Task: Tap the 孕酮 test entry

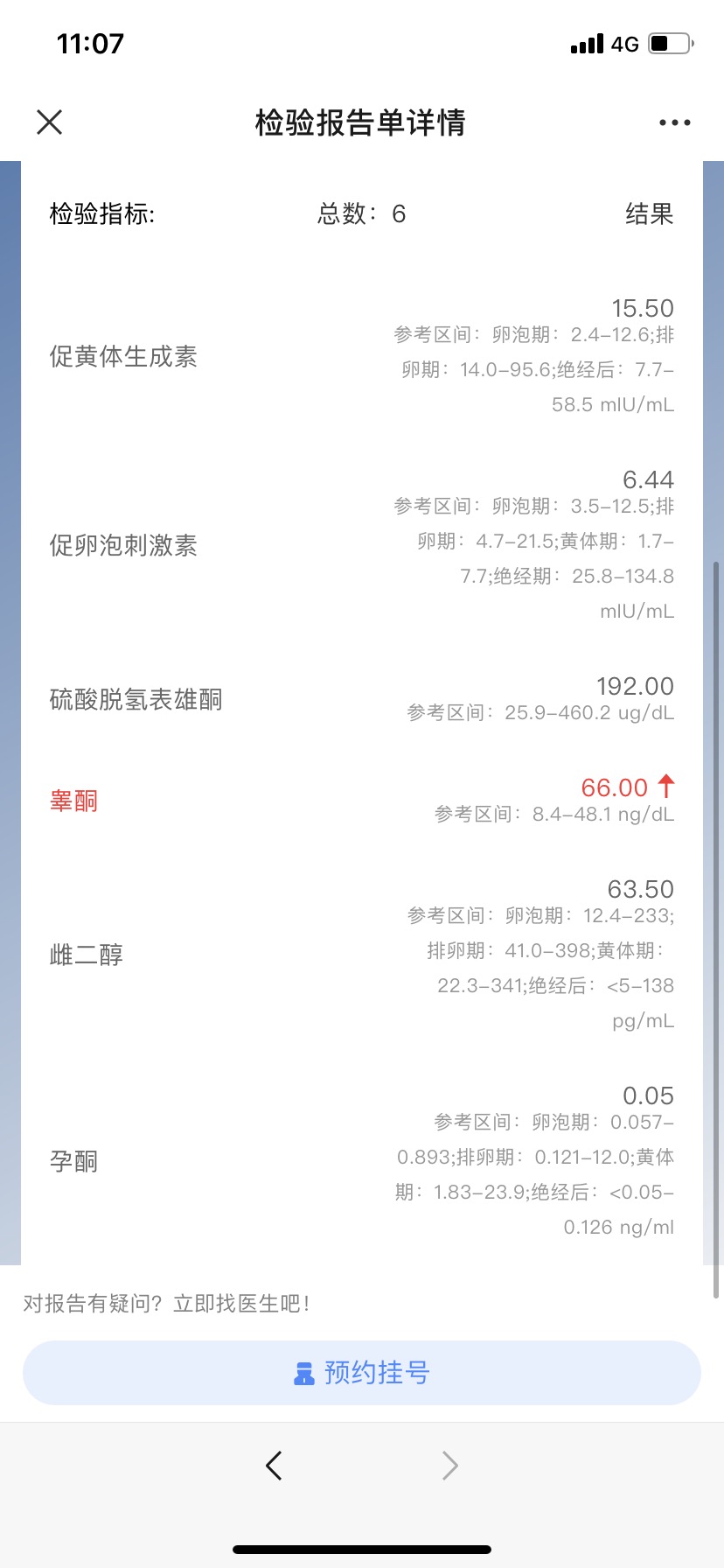Action: [73, 1161]
